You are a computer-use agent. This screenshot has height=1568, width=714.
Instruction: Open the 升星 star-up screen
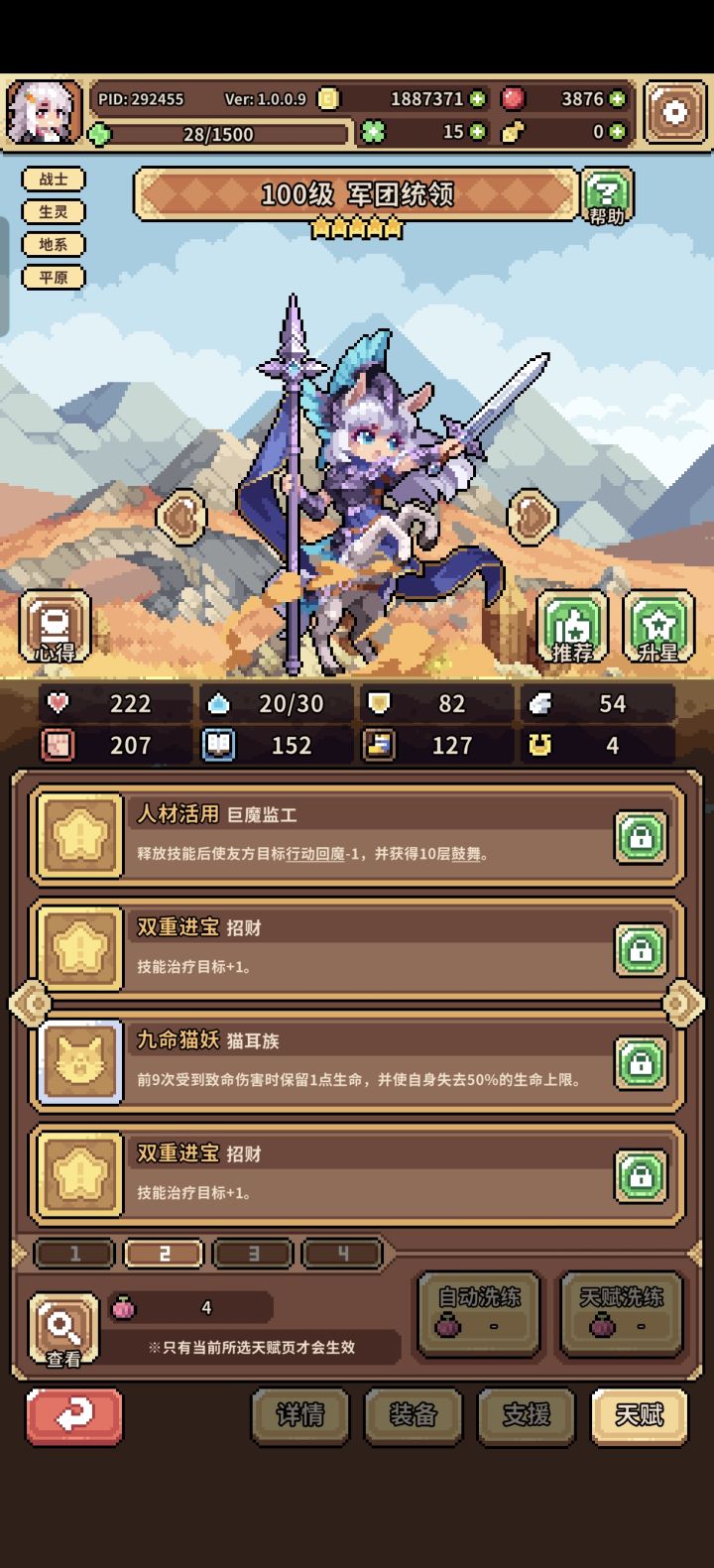(x=656, y=625)
